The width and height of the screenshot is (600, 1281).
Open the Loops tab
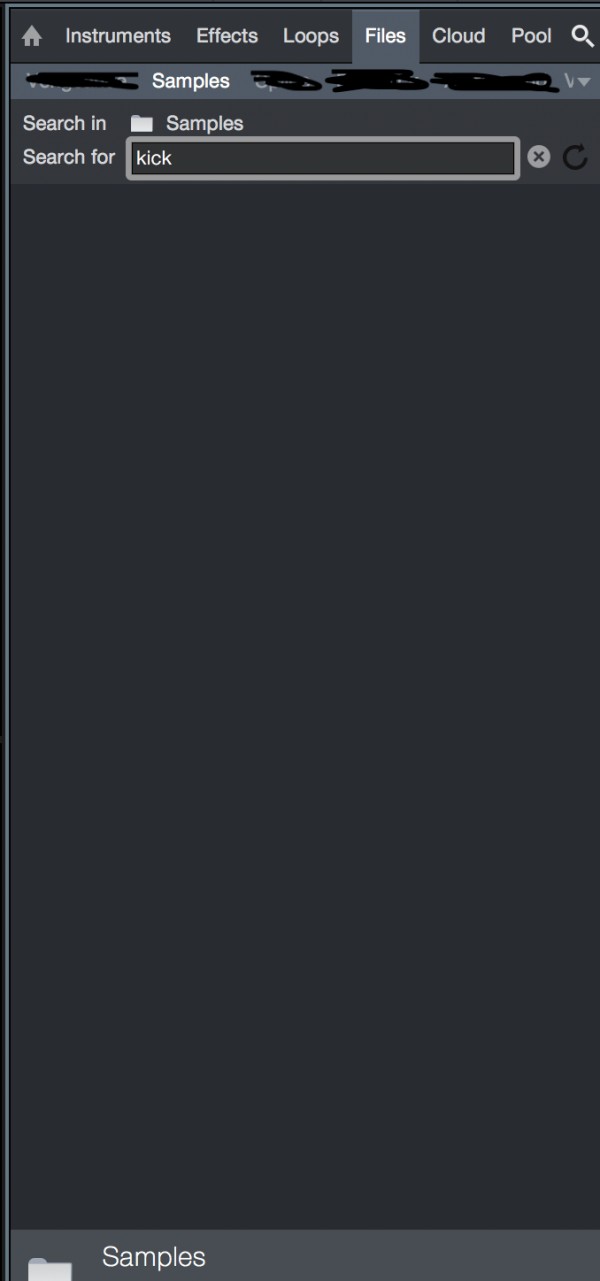pos(311,36)
